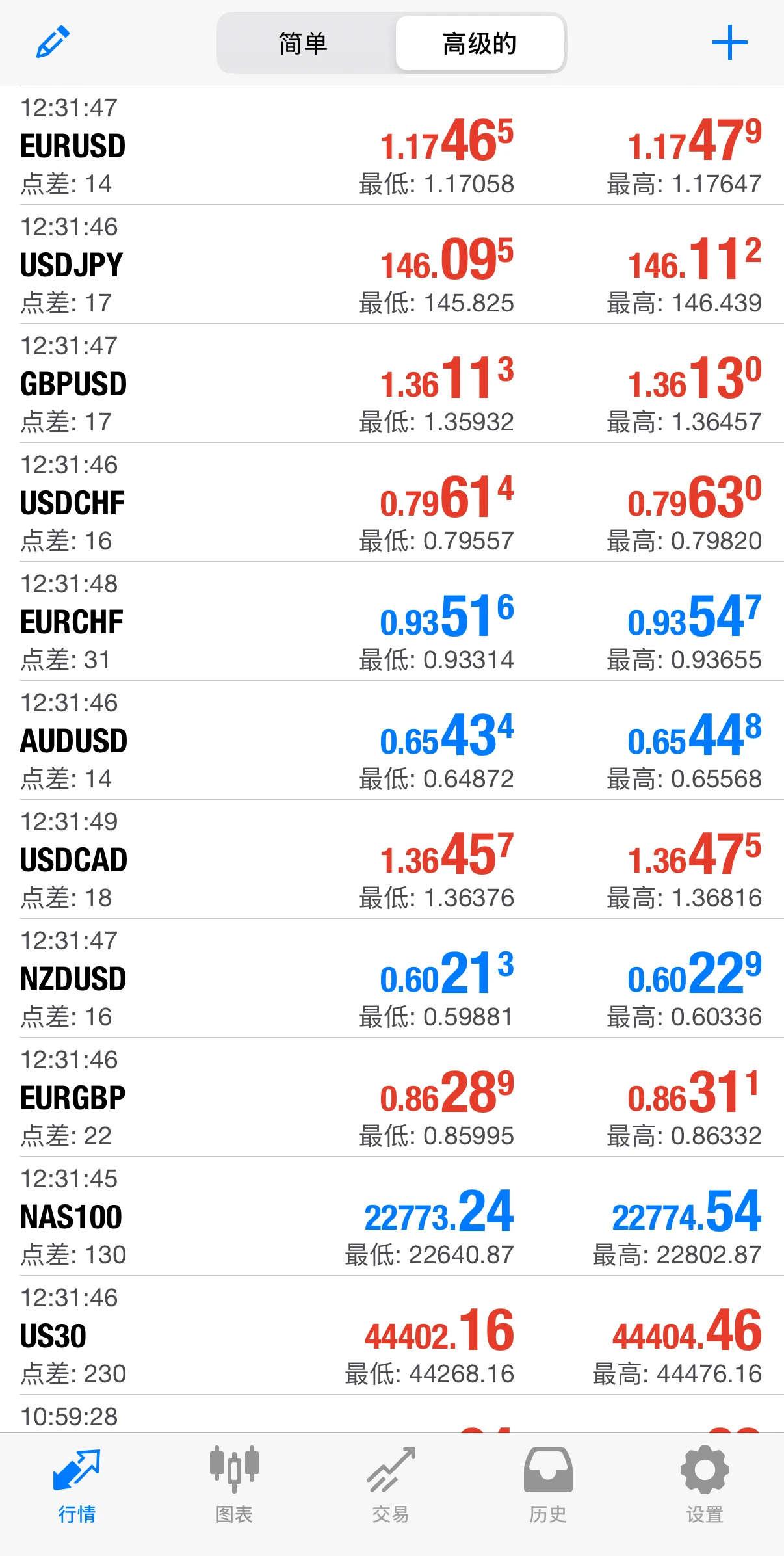The width and height of the screenshot is (784, 1556).
Task: Switch to 简单 view mode
Action: coord(304,44)
